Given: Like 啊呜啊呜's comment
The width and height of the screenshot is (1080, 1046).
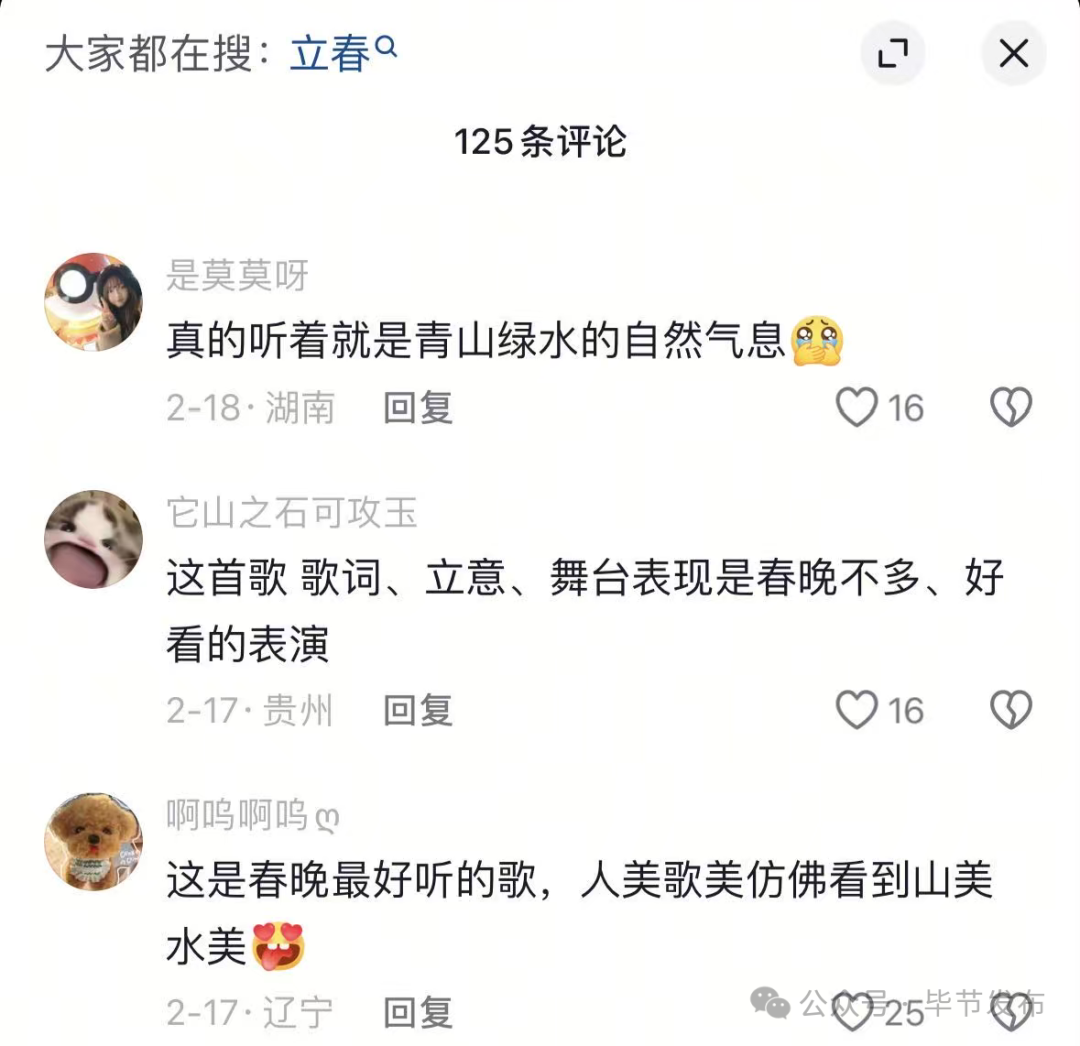Looking at the screenshot, I should tap(855, 1014).
